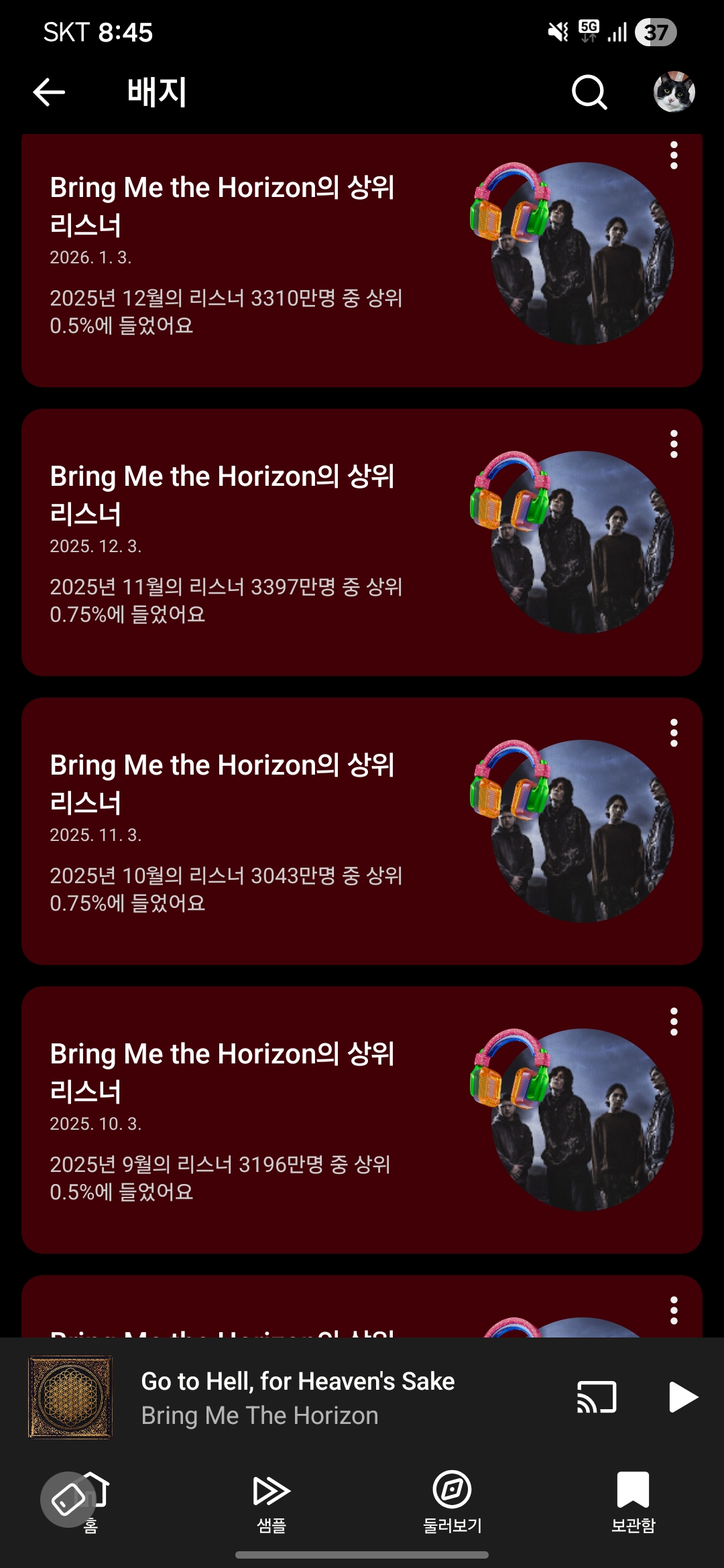Screen dimensions: 724x1568
Task: Open overflow menu on the 2025. 10. 3. badge
Action: click(674, 1022)
